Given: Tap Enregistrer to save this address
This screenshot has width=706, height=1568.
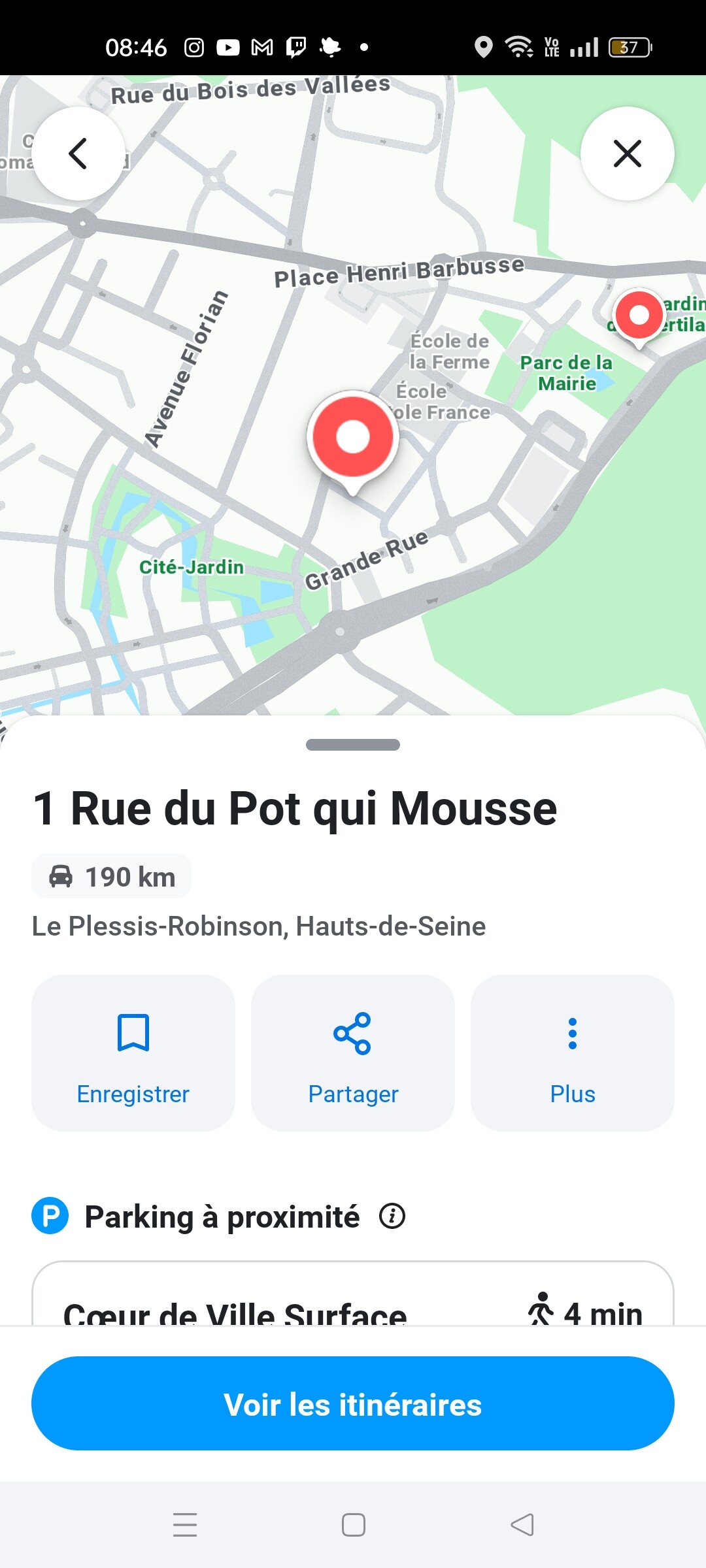Looking at the screenshot, I should (x=133, y=1053).
